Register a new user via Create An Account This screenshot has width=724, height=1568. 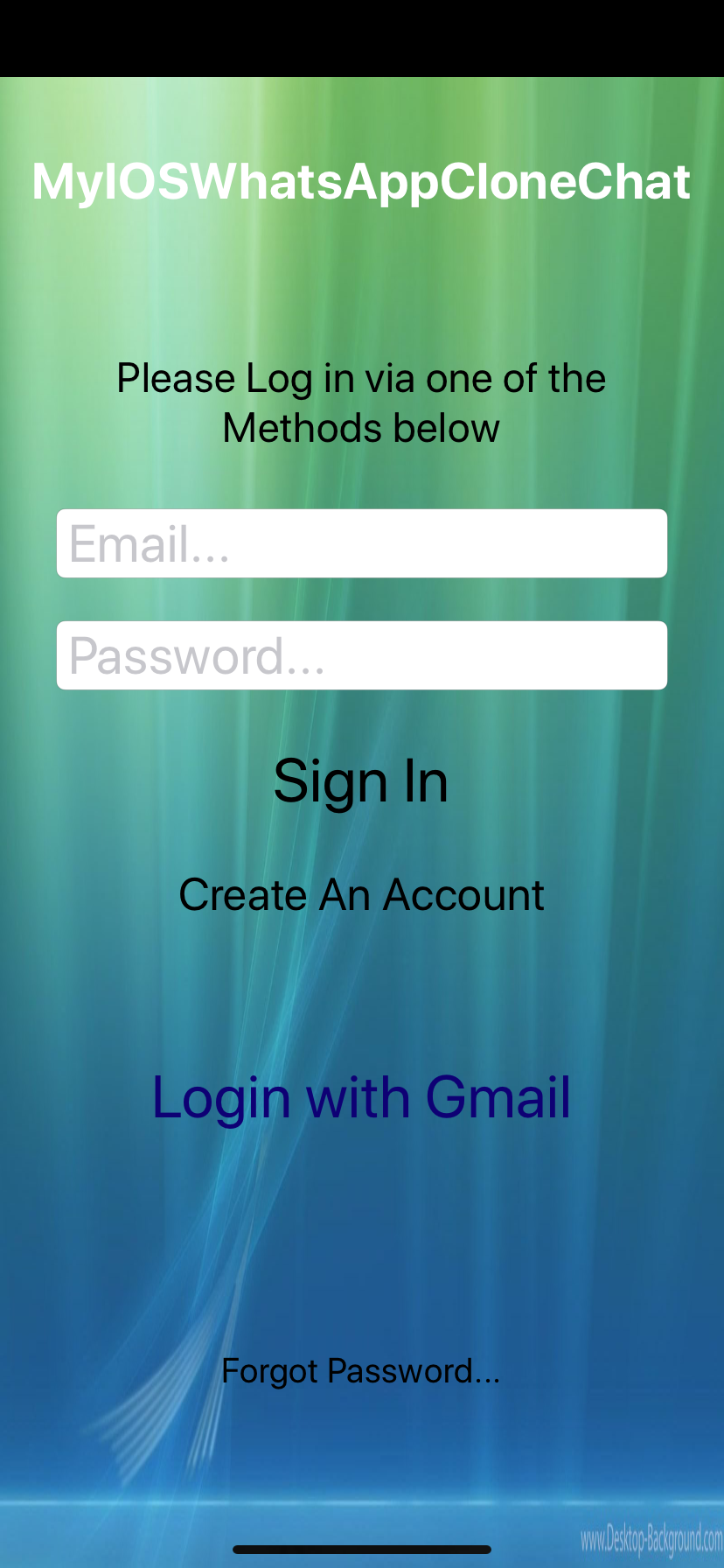(361, 893)
